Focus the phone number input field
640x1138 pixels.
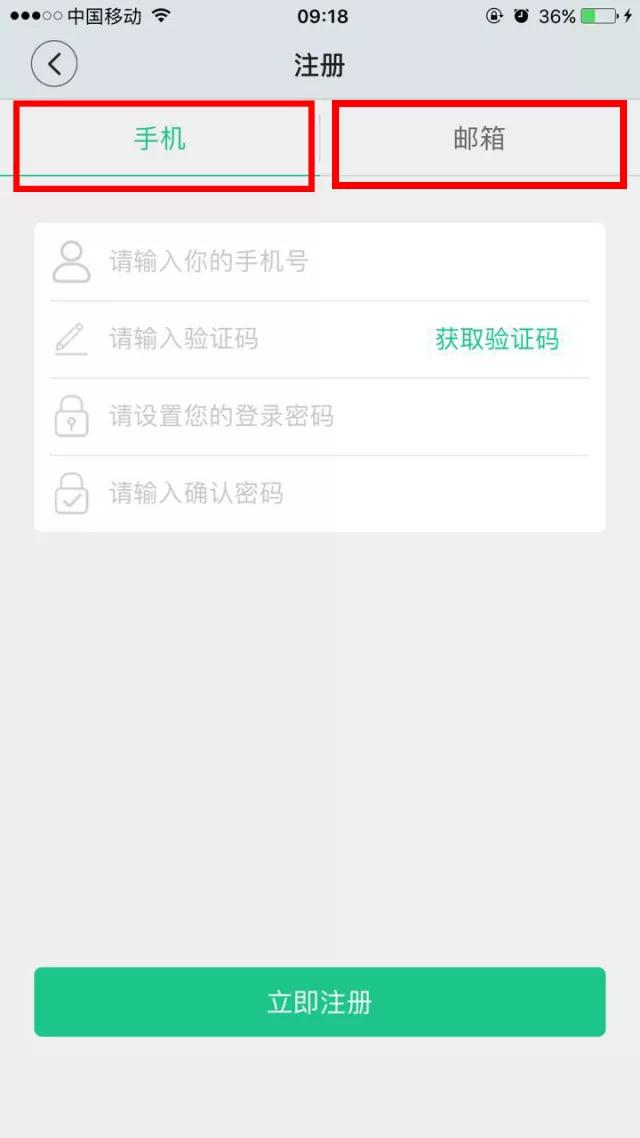coord(340,262)
